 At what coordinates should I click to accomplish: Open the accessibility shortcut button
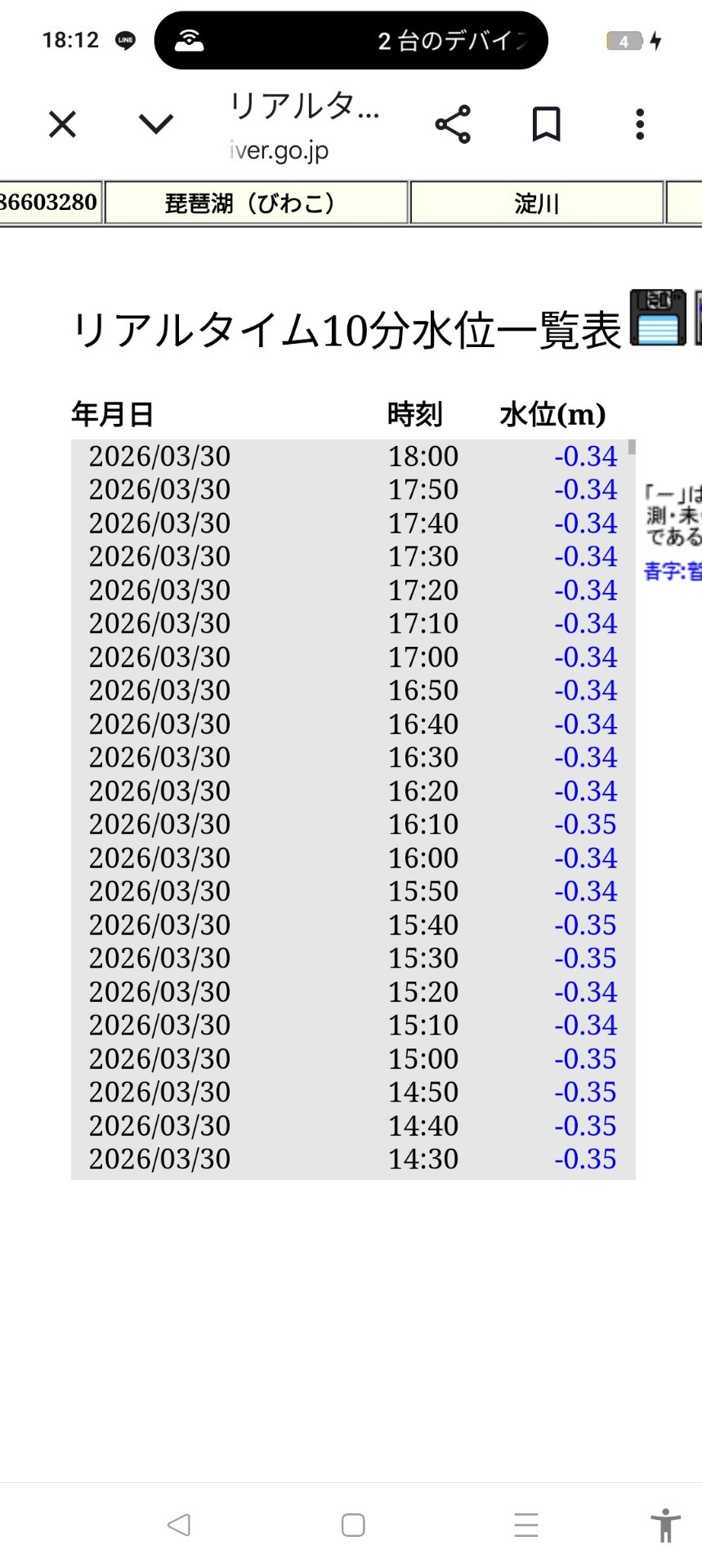pos(665,1525)
